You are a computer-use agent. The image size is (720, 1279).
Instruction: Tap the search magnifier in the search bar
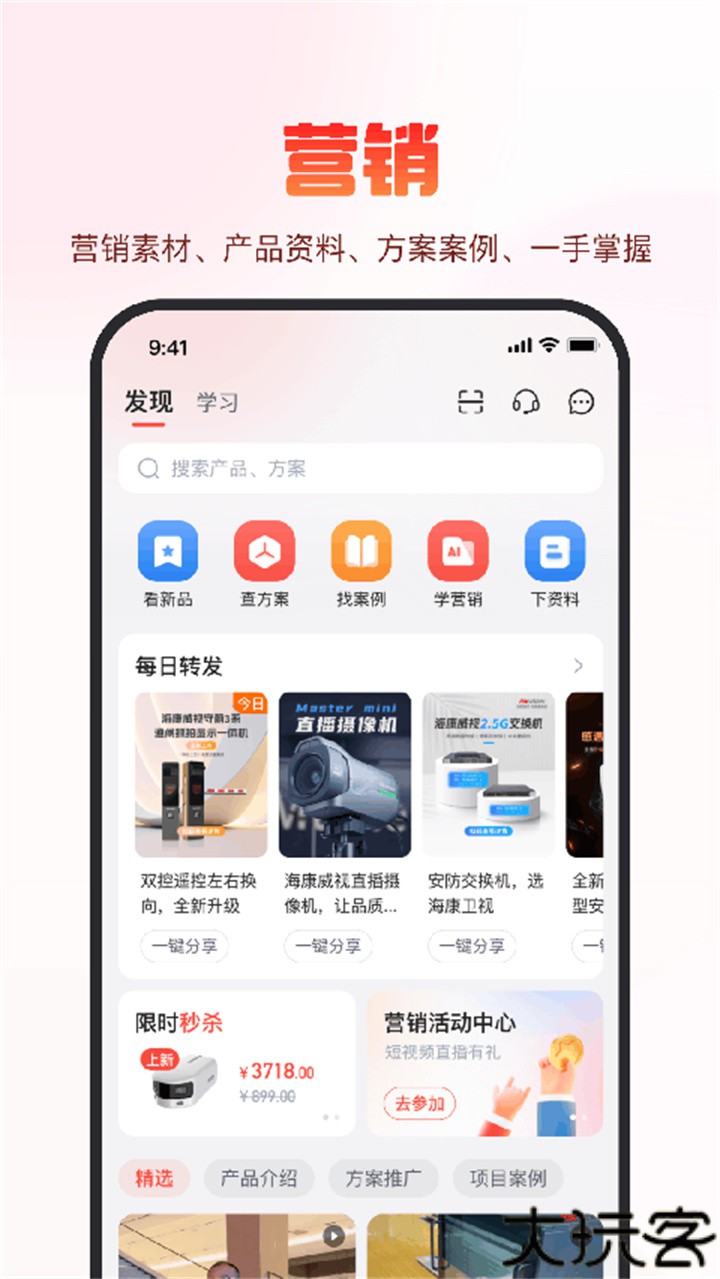pos(149,468)
